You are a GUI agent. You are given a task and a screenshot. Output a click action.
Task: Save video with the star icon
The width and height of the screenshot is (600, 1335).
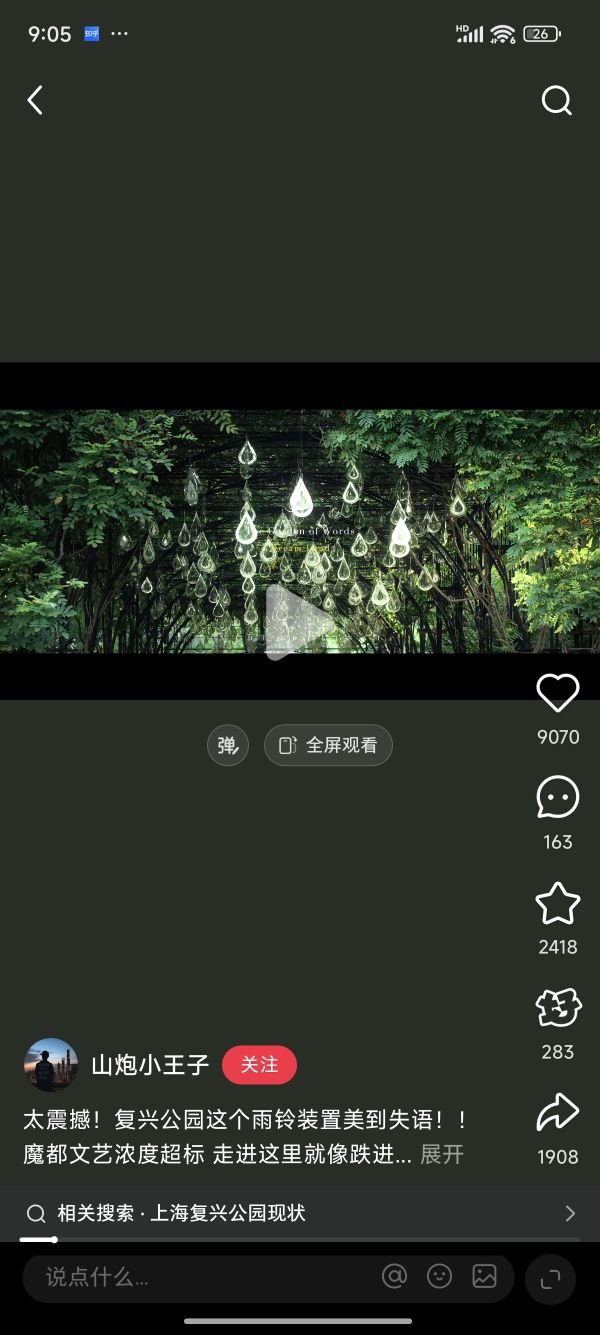pos(557,903)
